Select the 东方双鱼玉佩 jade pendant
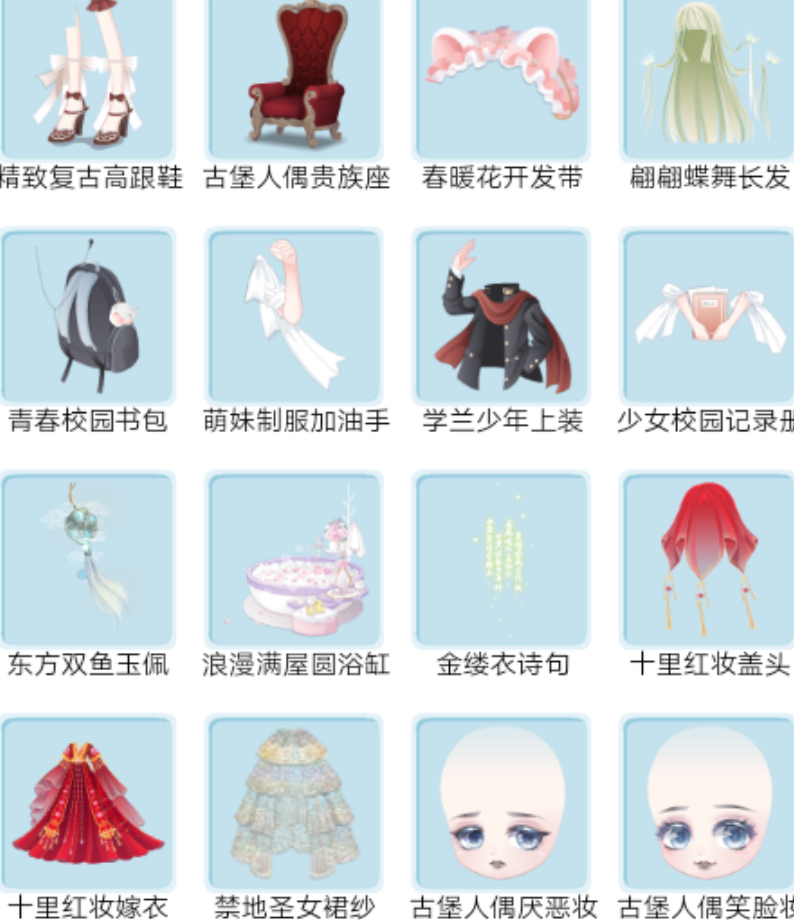 (88, 559)
